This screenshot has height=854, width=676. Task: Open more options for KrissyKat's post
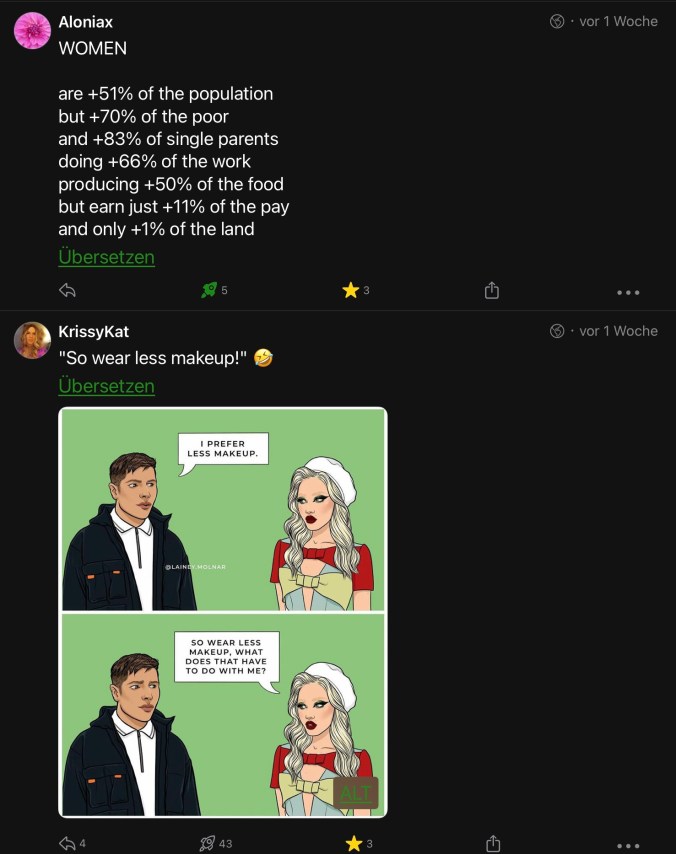coord(628,845)
